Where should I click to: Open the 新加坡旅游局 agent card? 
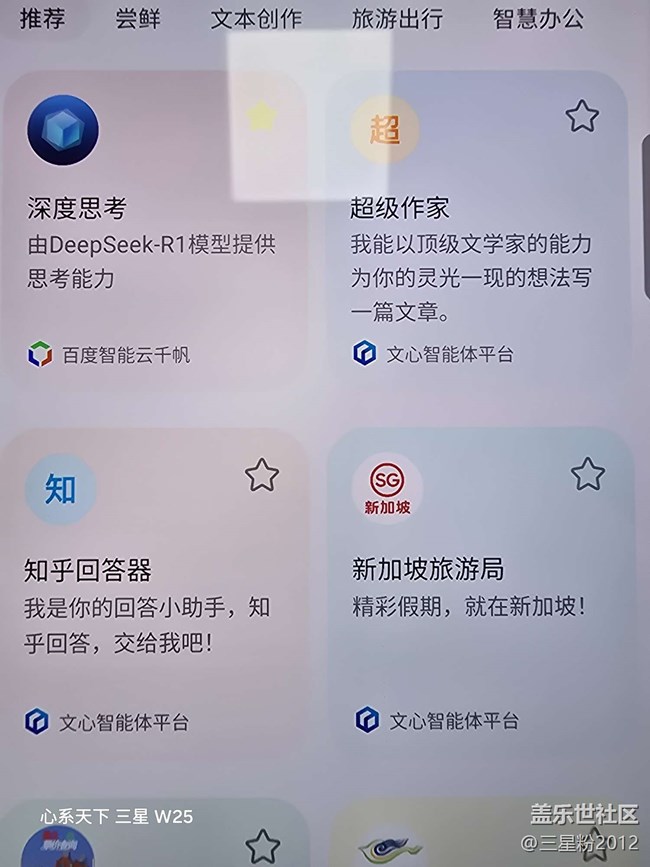click(x=481, y=592)
